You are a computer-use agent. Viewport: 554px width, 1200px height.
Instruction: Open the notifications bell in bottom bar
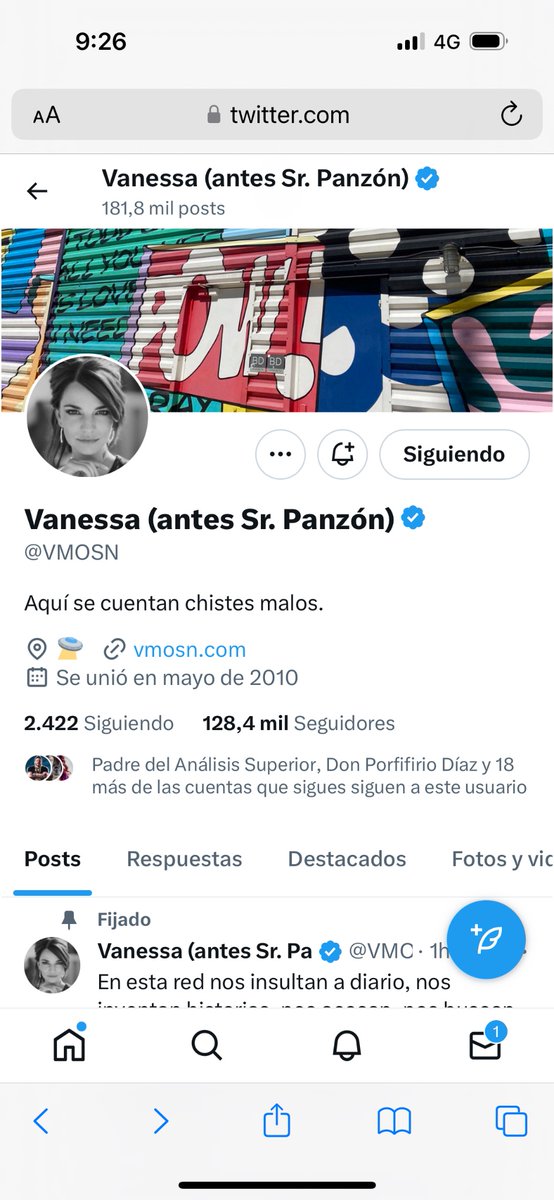tap(346, 1045)
